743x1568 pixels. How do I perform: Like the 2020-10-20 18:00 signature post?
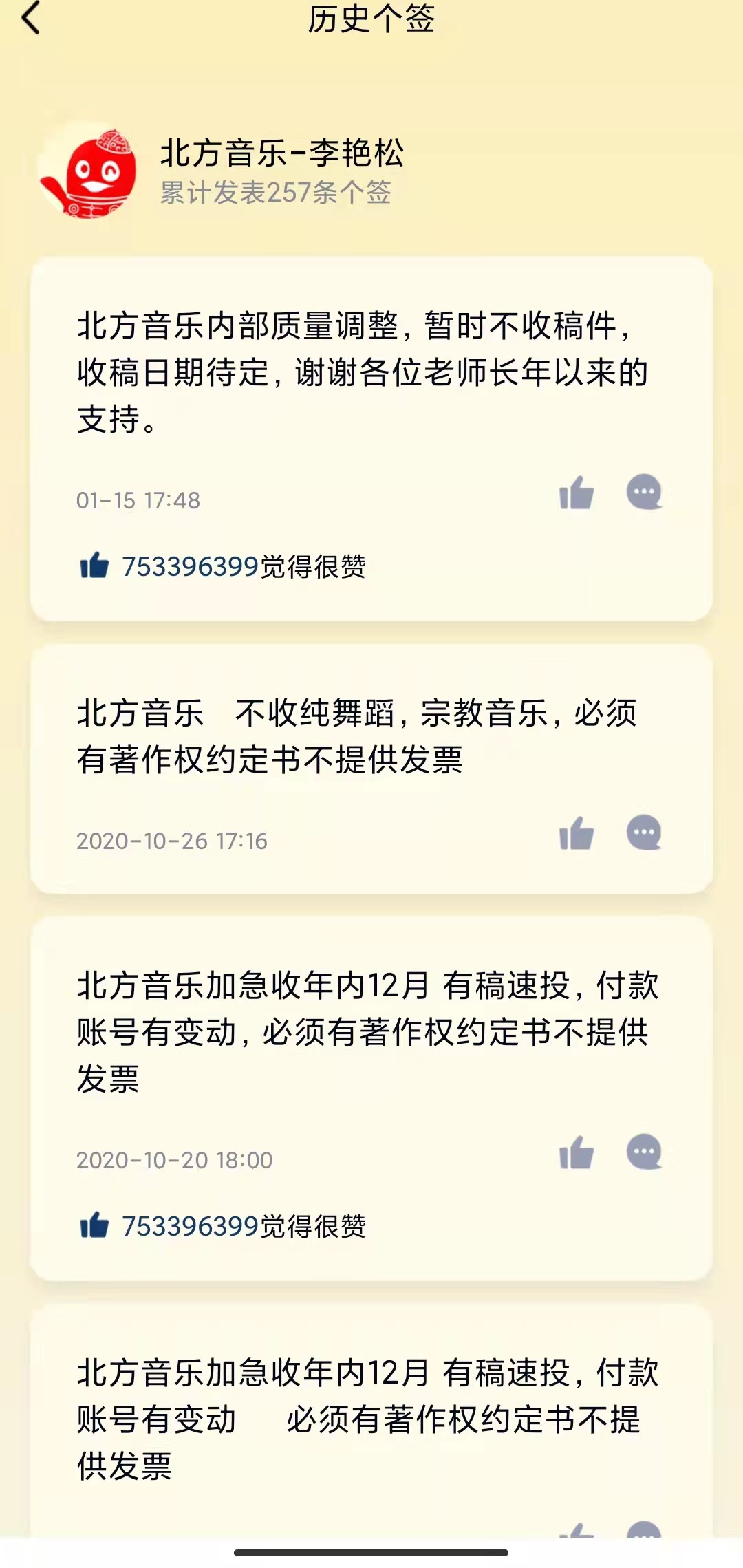click(x=577, y=1152)
